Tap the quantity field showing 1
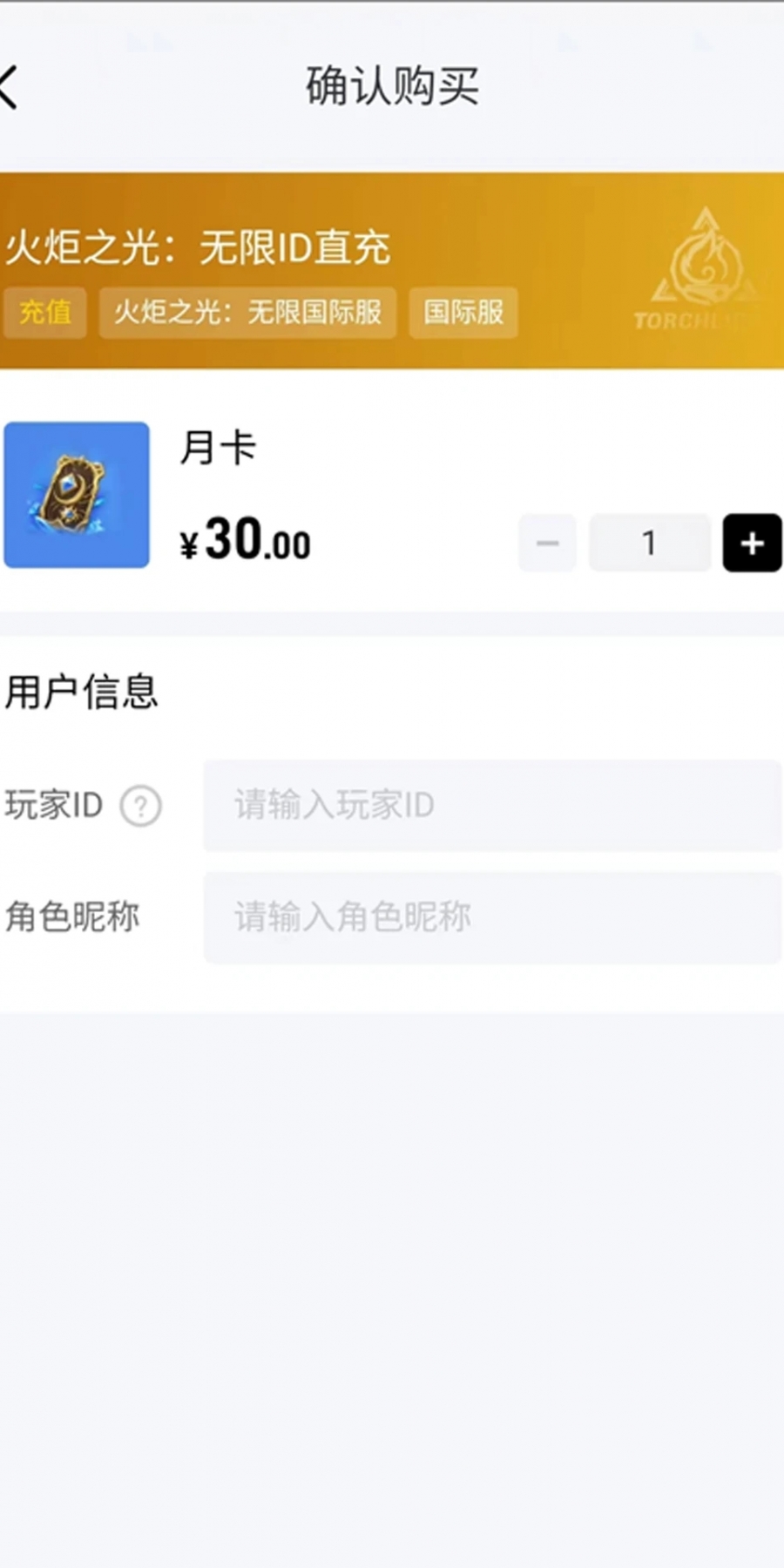784x1568 pixels. (649, 543)
